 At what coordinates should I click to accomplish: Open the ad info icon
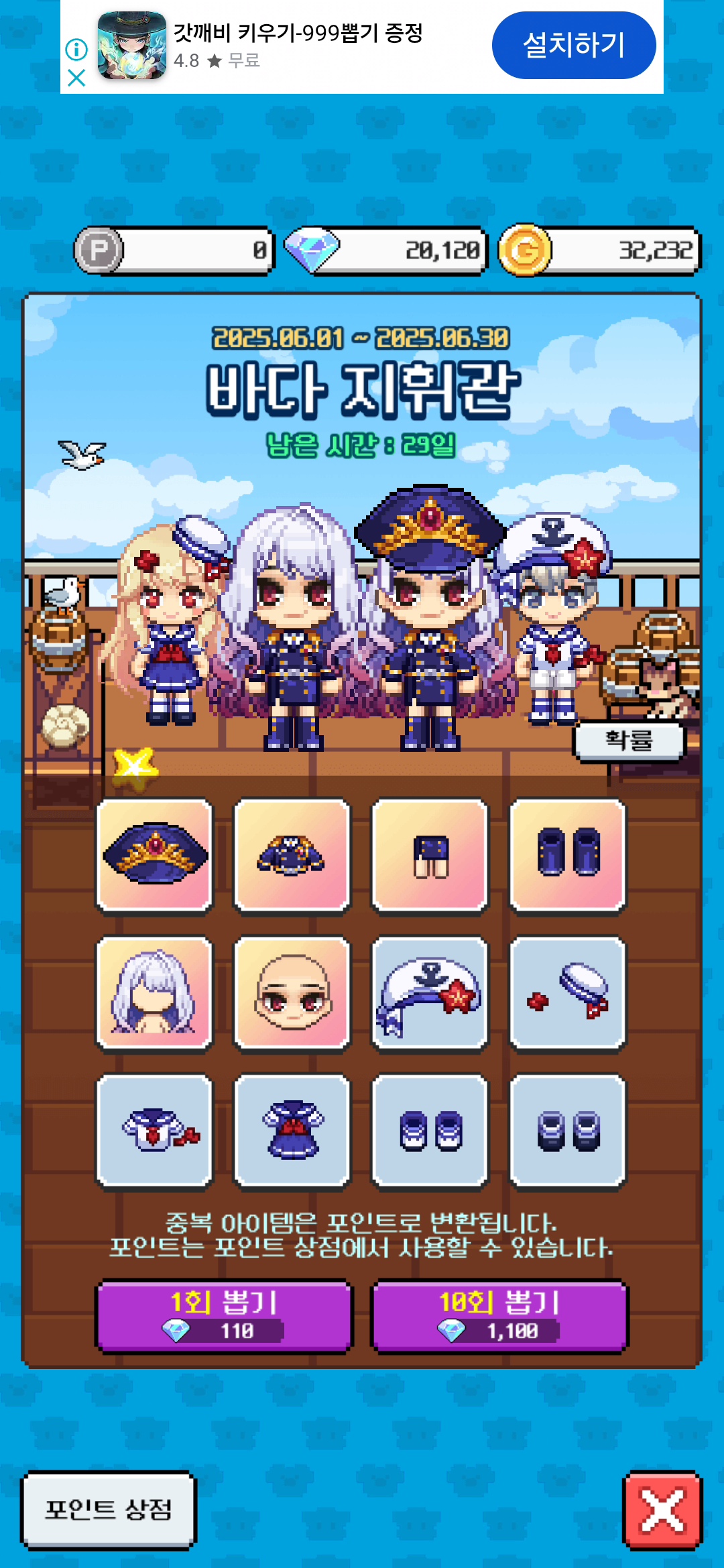[76, 49]
